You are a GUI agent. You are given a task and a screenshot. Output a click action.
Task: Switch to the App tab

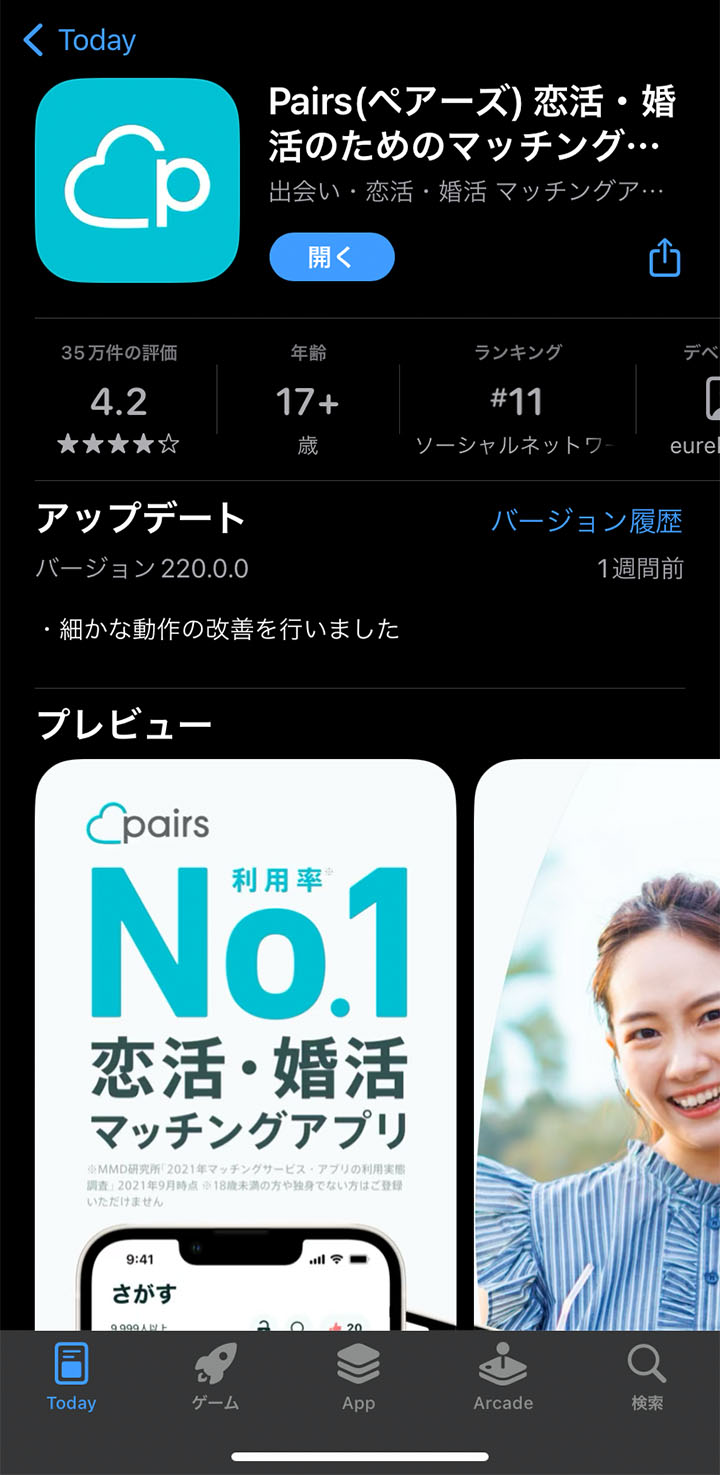pos(358,1378)
